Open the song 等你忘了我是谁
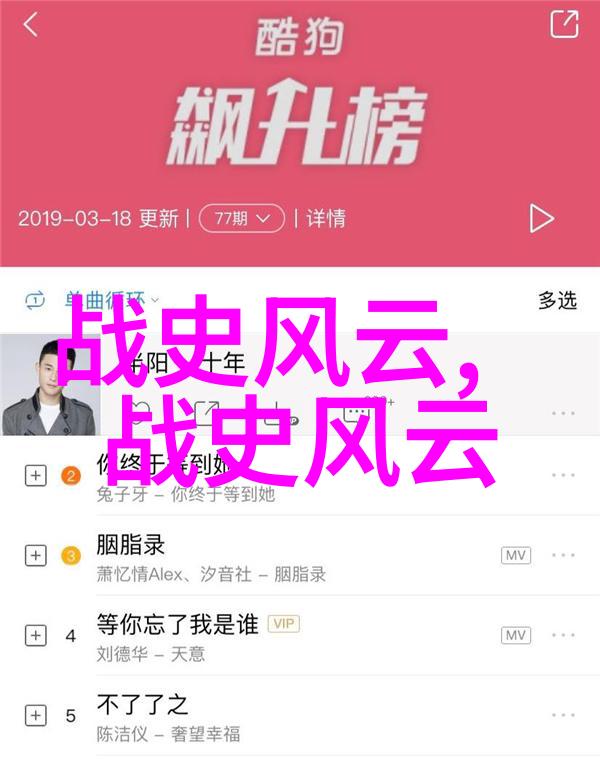This screenshot has height=759, width=600. [x=177, y=625]
